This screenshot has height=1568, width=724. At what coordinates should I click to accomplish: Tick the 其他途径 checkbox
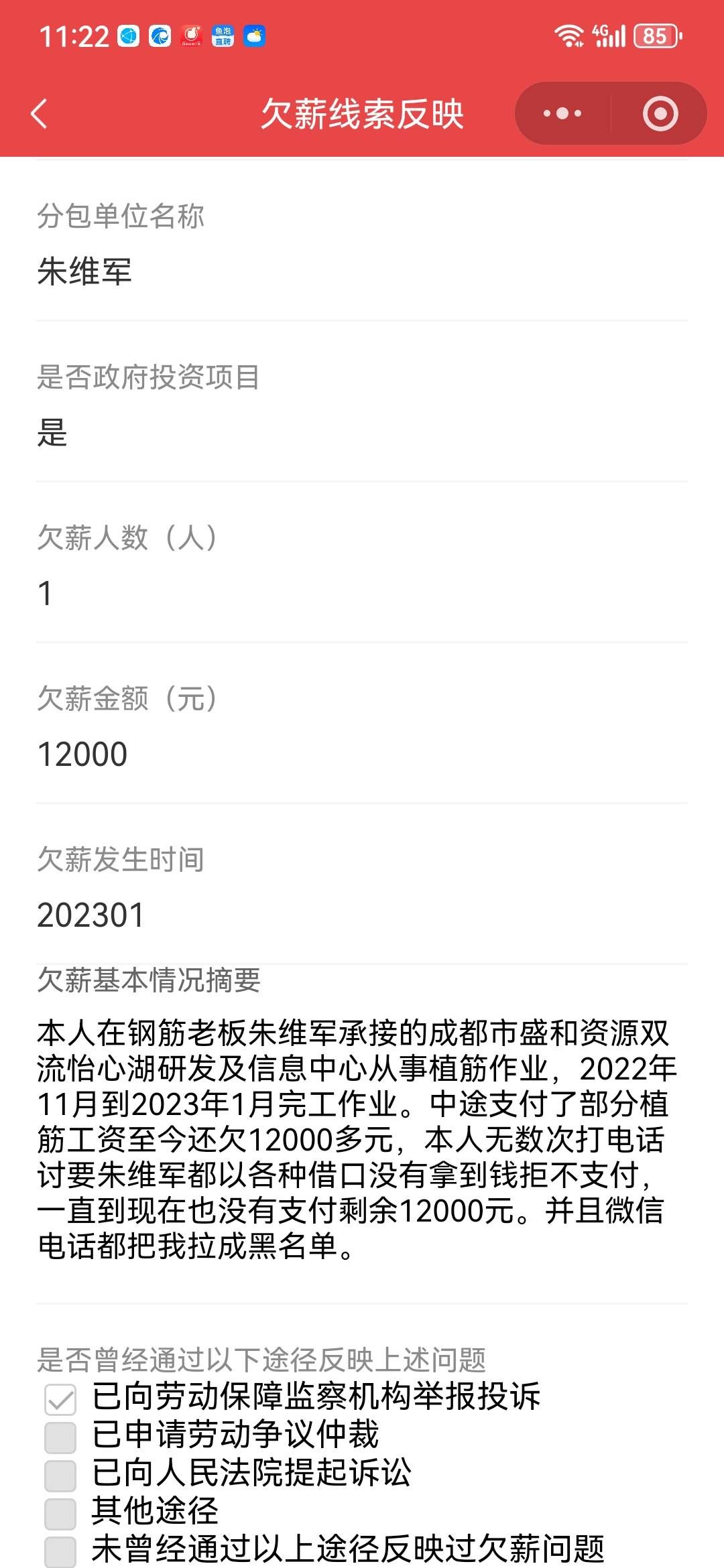60,1513
